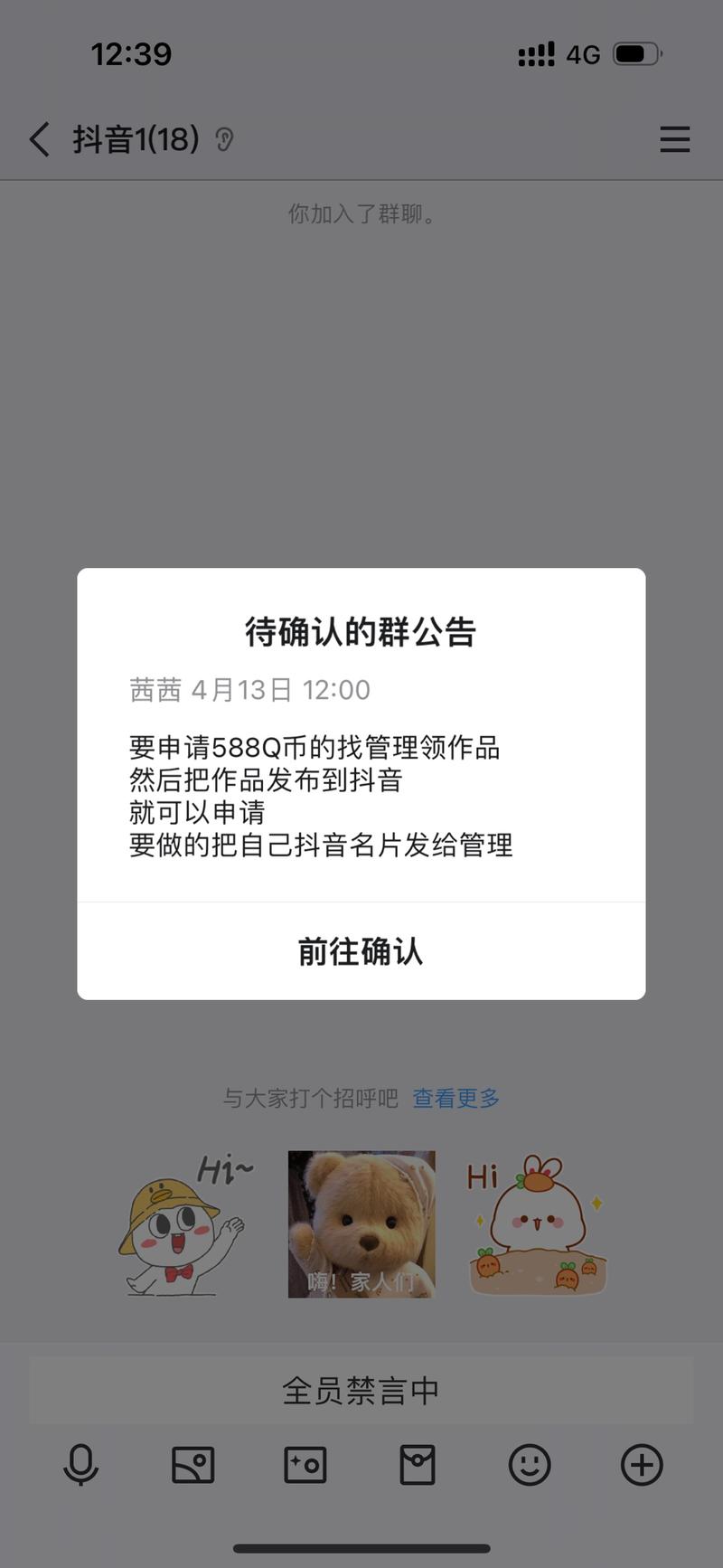Open the photo album icon
This screenshot has width=723, height=1568.
click(x=192, y=1464)
